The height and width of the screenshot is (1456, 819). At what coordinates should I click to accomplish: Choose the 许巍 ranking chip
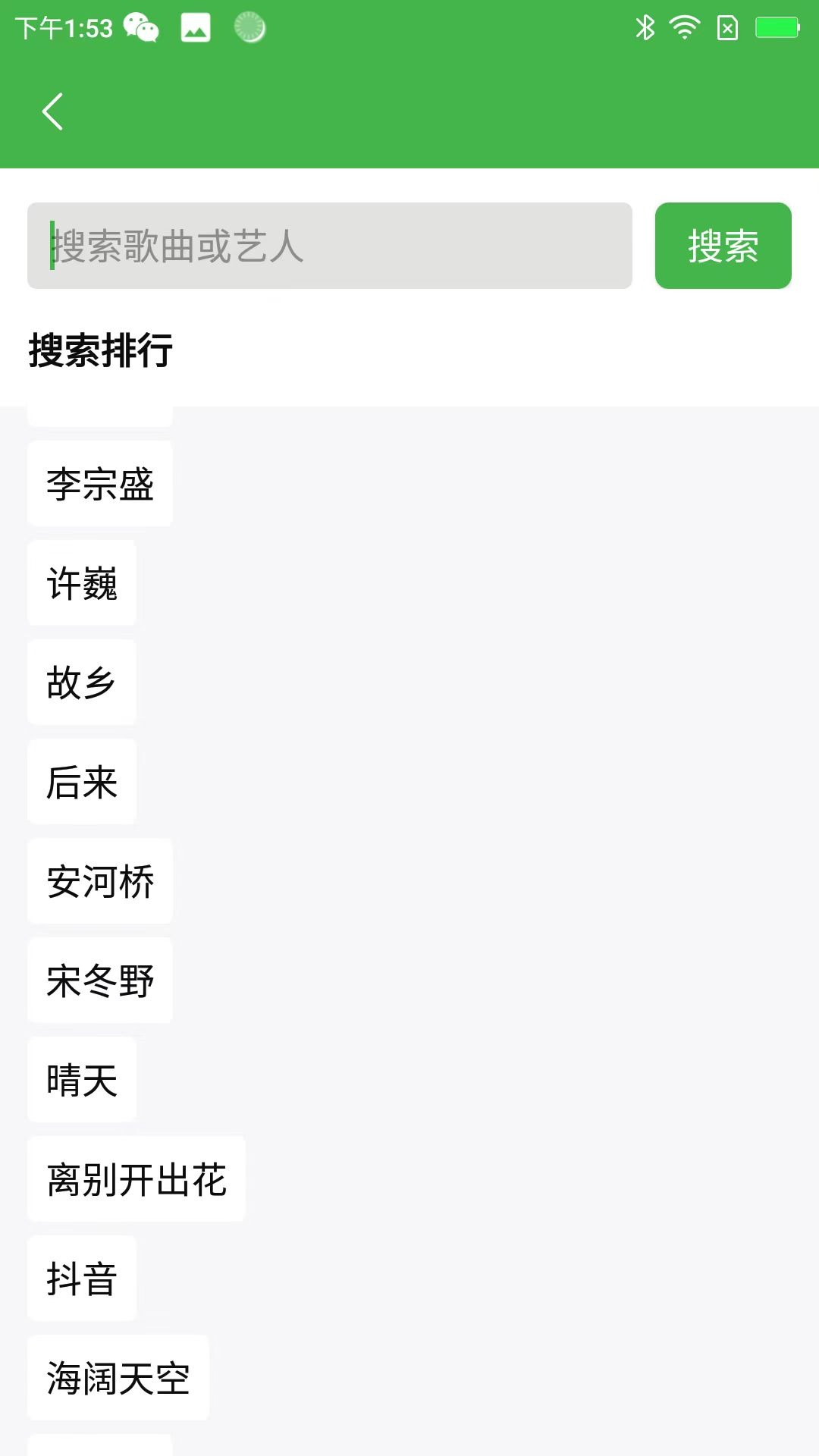coord(82,583)
